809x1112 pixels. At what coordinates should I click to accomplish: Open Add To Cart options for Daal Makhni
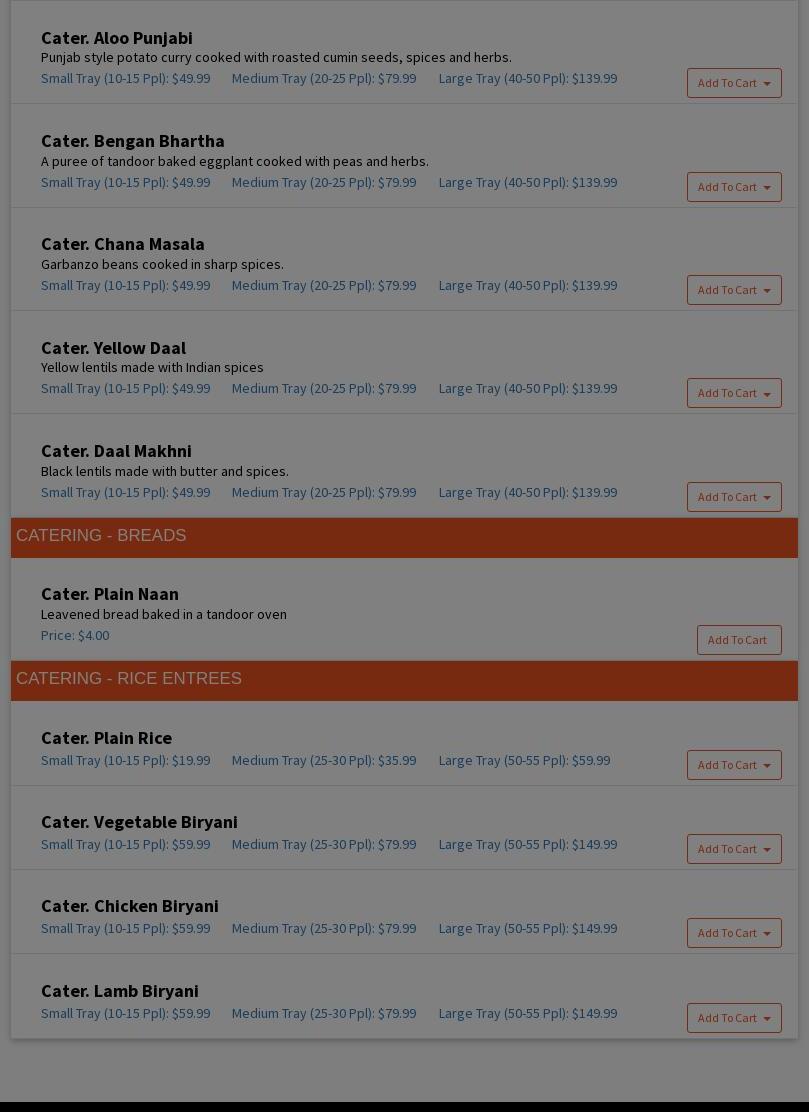733,497
